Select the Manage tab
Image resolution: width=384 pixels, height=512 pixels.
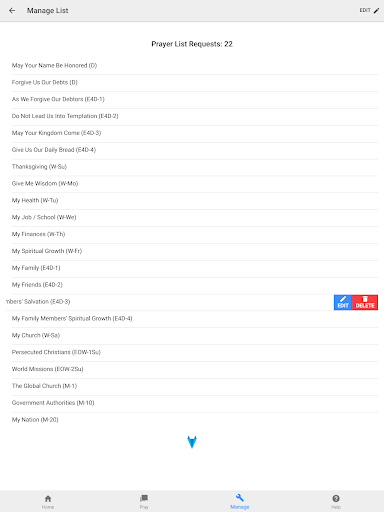[240, 502]
